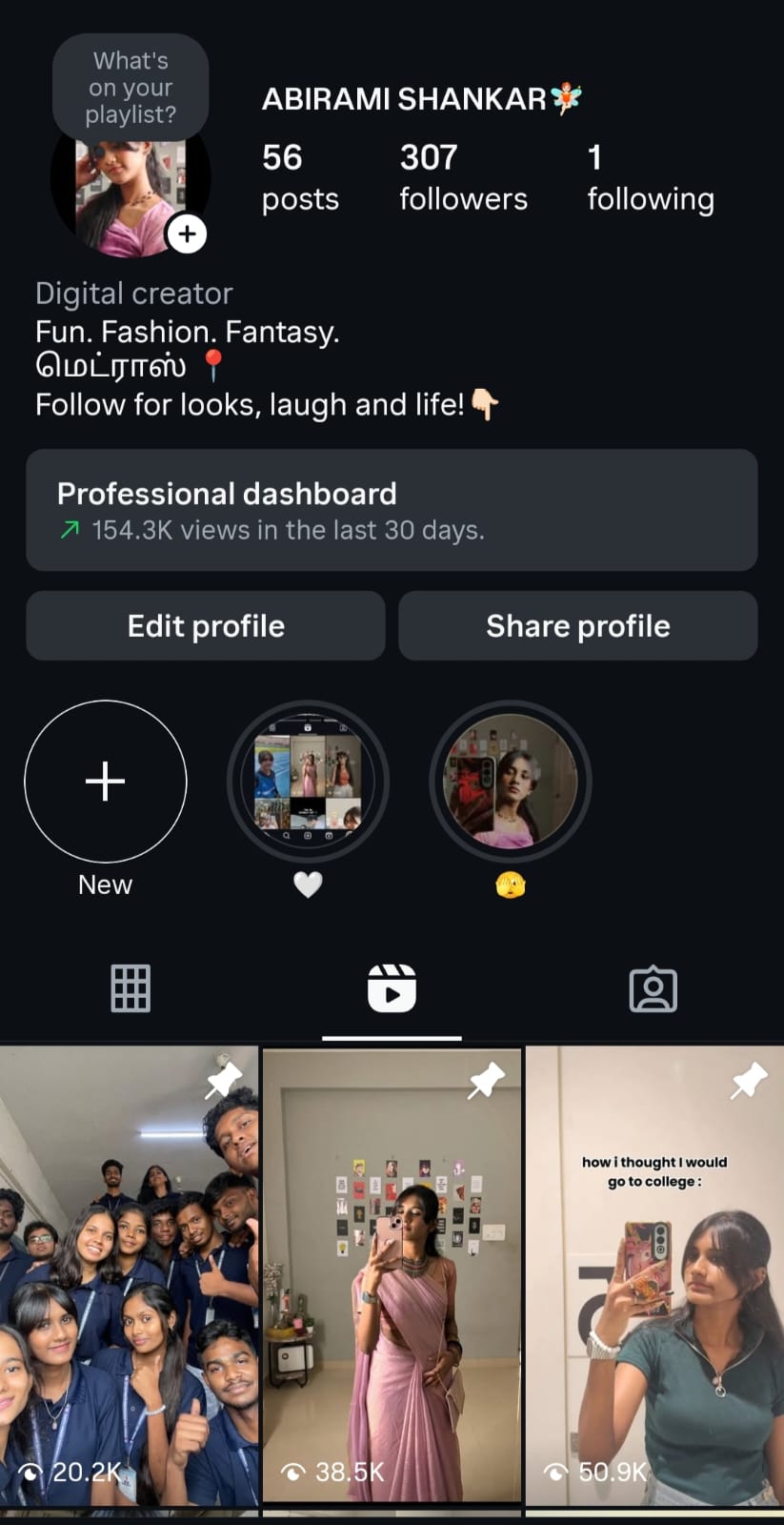Image resolution: width=784 pixels, height=1525 pixels.
Task: Tap Share profile
Action: tap(577, 626)
